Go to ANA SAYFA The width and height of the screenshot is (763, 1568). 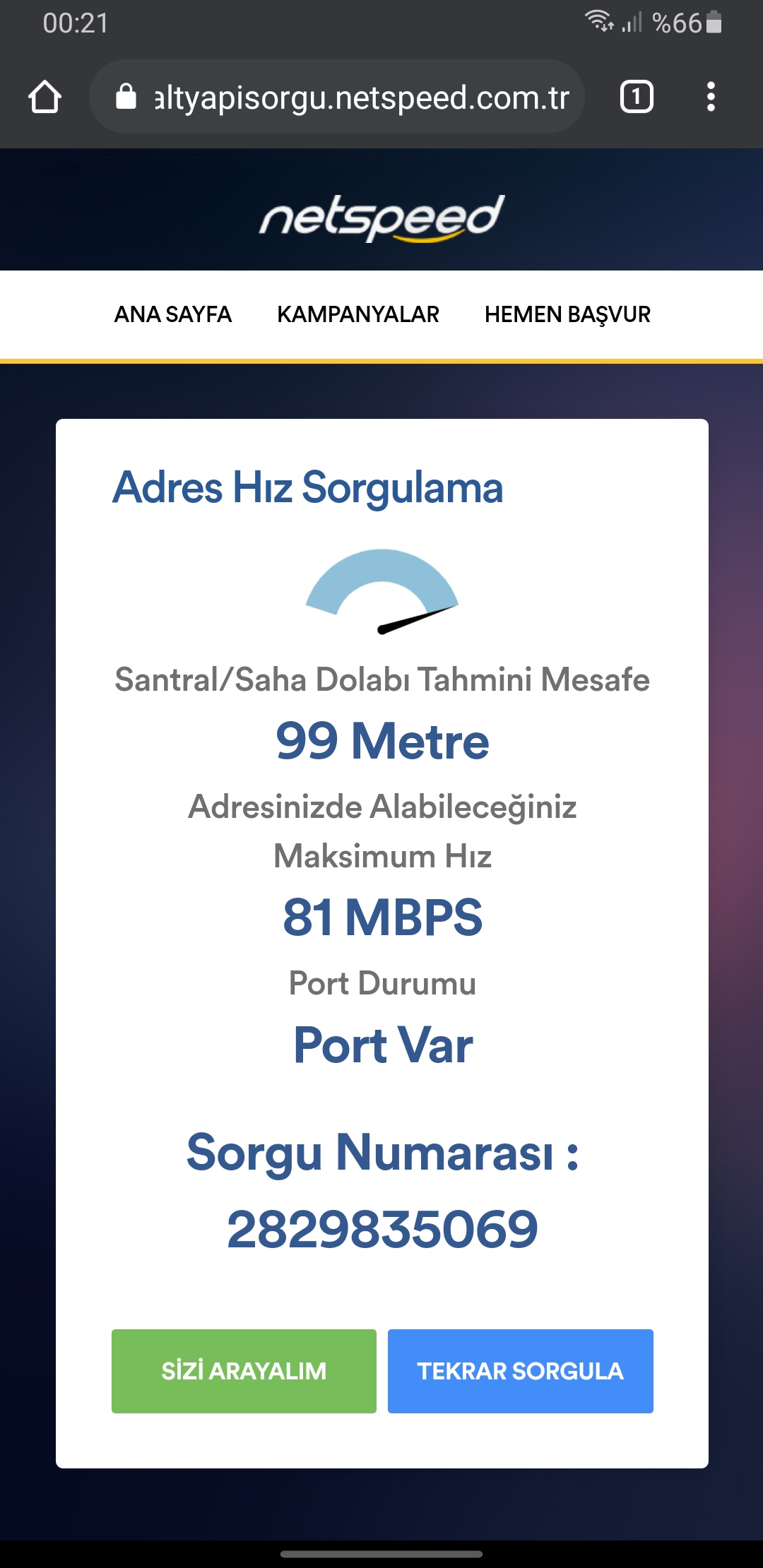pos(173,314)
